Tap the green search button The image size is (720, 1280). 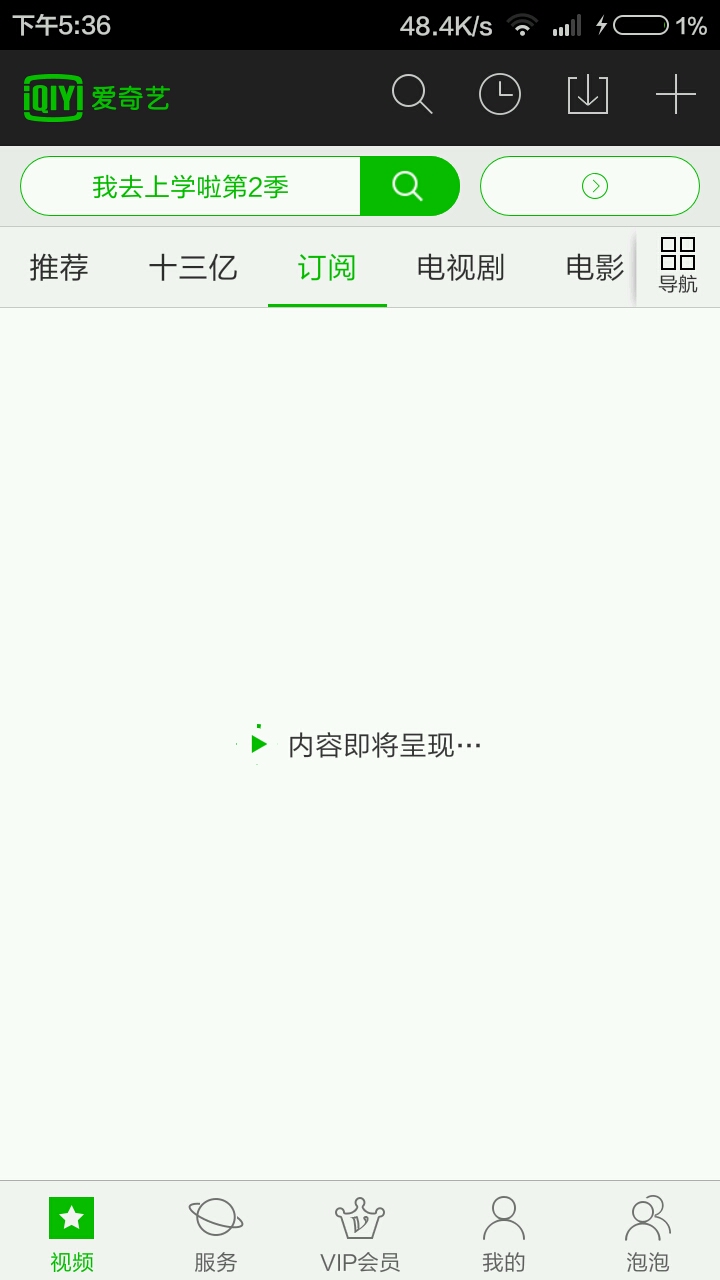[x=408, y=186]
